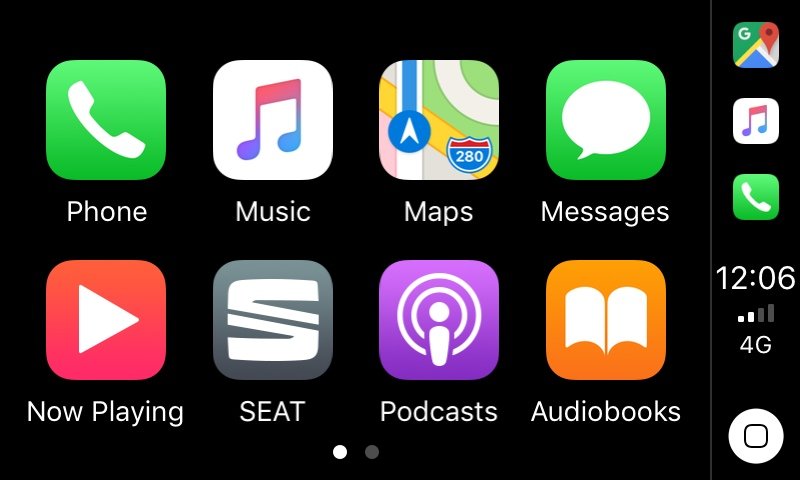Open the Audiobooks app
Image resolution: width=800 pixels, height=480 pixels.
[605, 320]
